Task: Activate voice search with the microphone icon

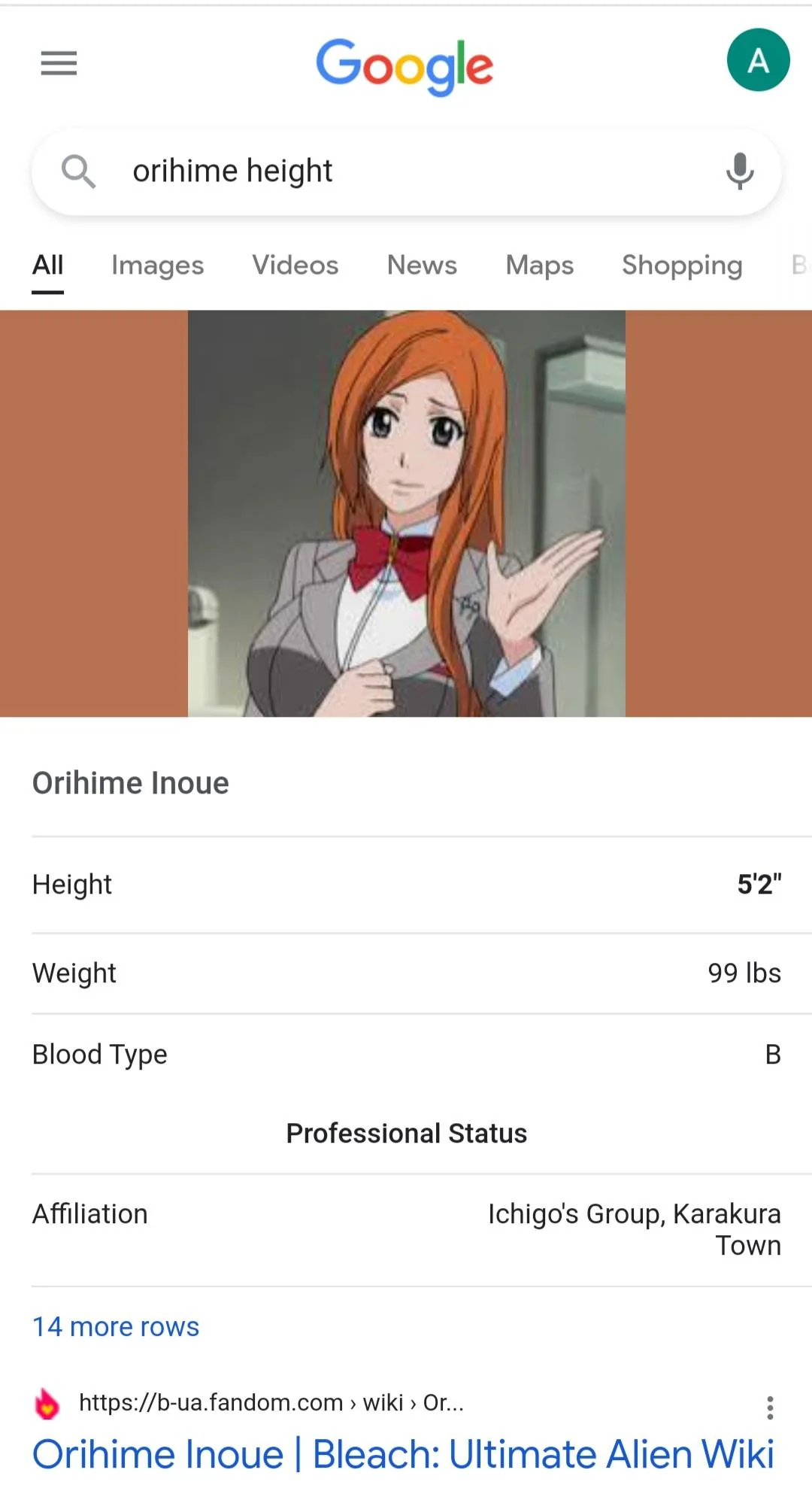Action: click(740, 171)
